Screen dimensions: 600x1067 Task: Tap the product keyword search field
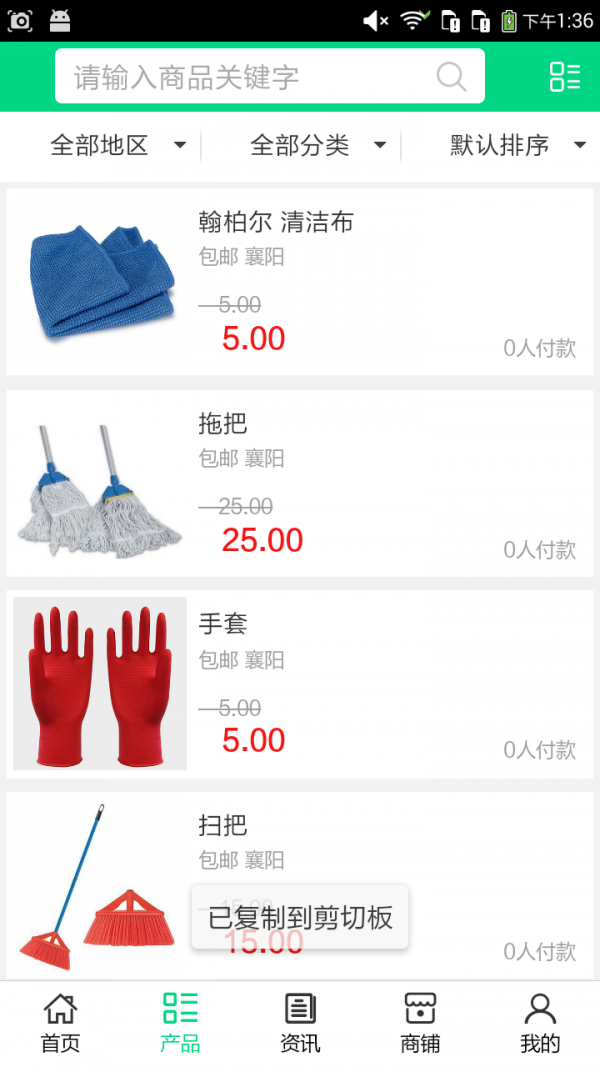pos(250,77)
